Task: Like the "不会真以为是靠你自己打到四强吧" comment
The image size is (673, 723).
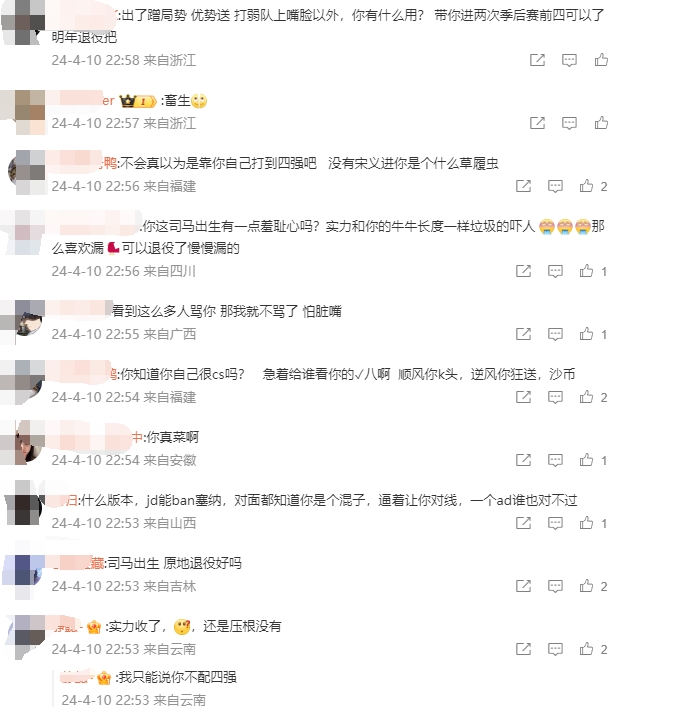Action: (x=587, y=186)
